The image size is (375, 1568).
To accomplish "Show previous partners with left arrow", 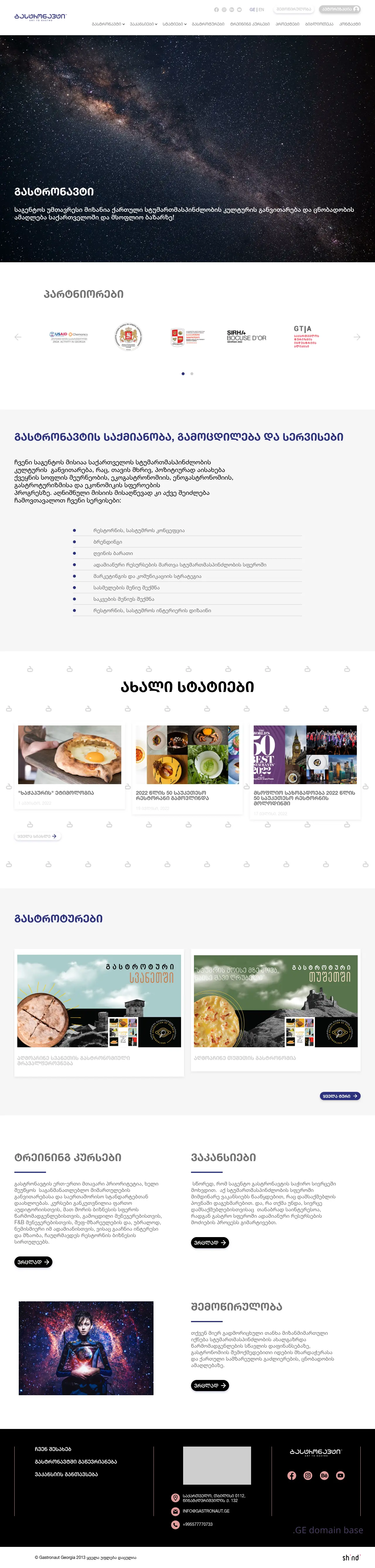I will pos(18,336).
